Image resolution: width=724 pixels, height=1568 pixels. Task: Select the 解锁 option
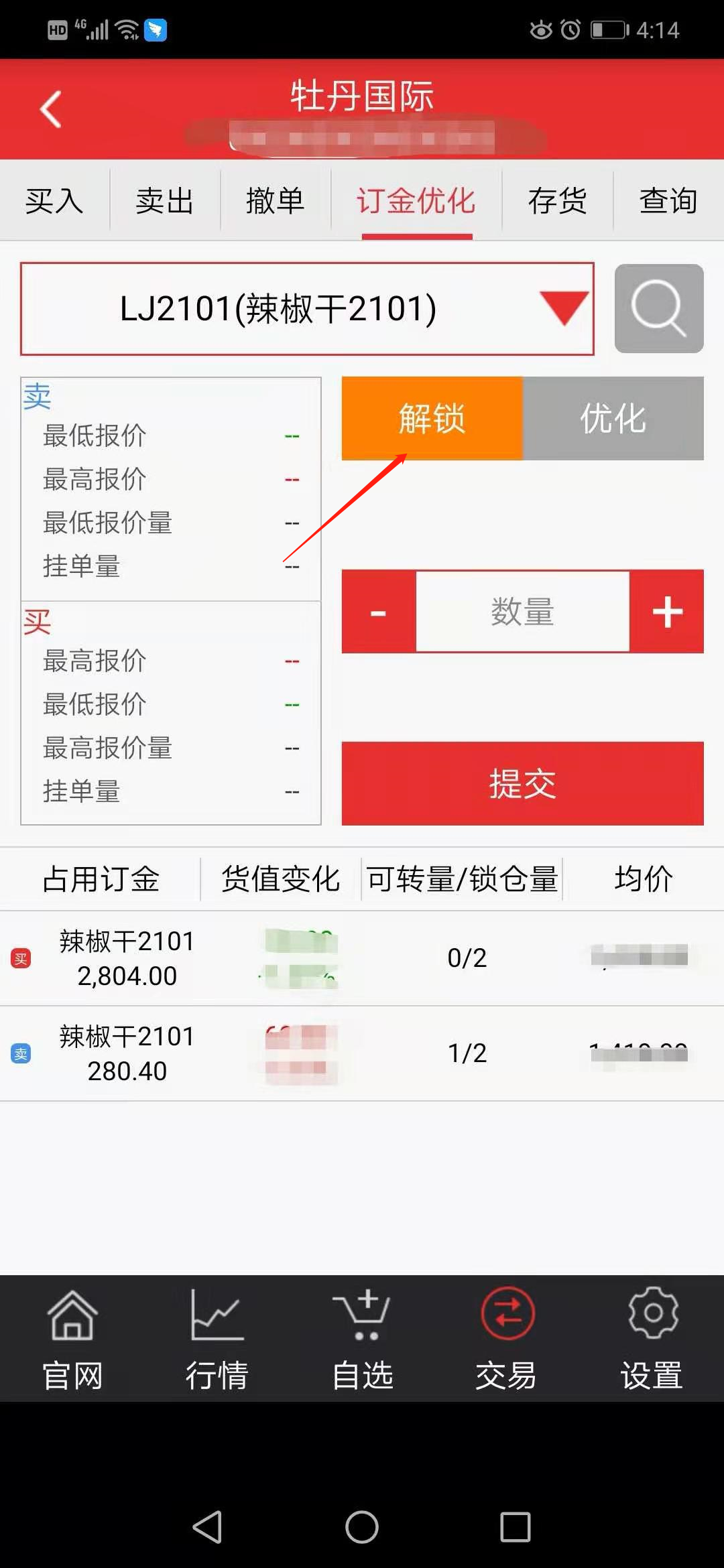pos(432,419)
